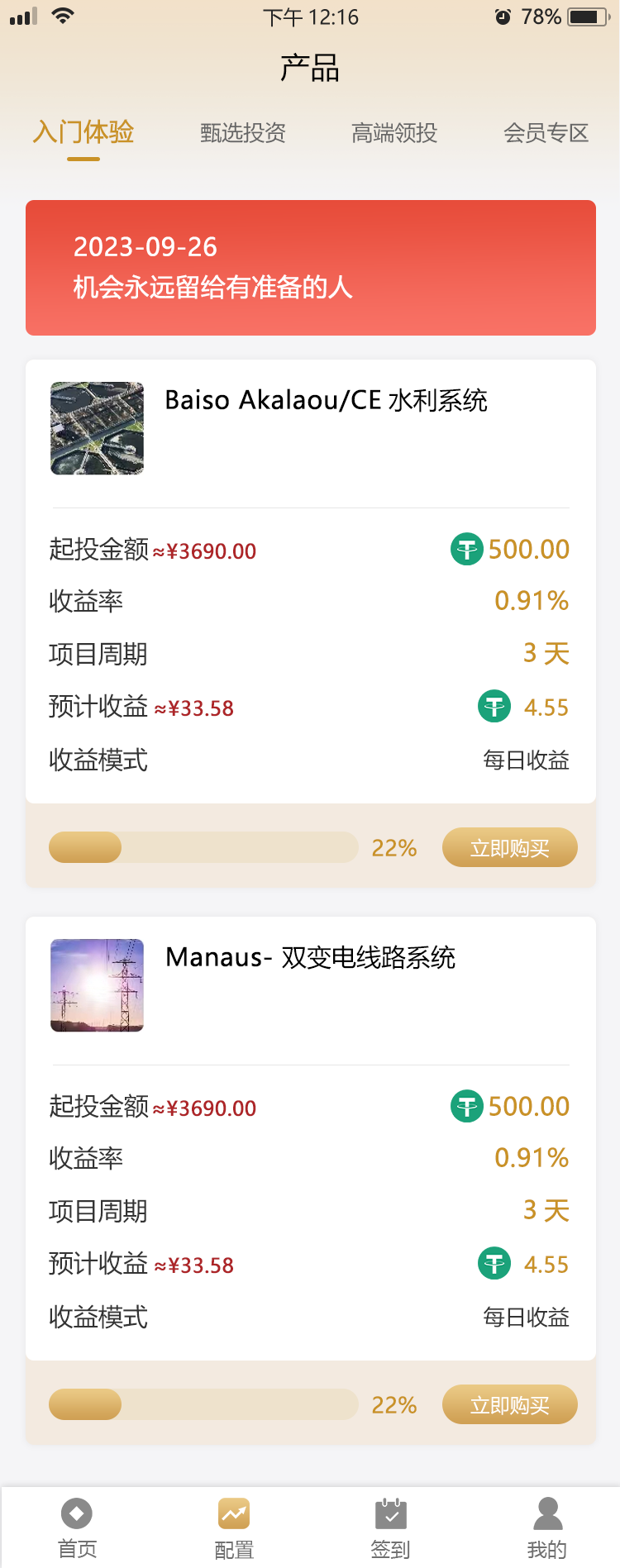Click the Tether USDT icon next to 500.00
The image size is (620, 1568).
pos(467,549)
